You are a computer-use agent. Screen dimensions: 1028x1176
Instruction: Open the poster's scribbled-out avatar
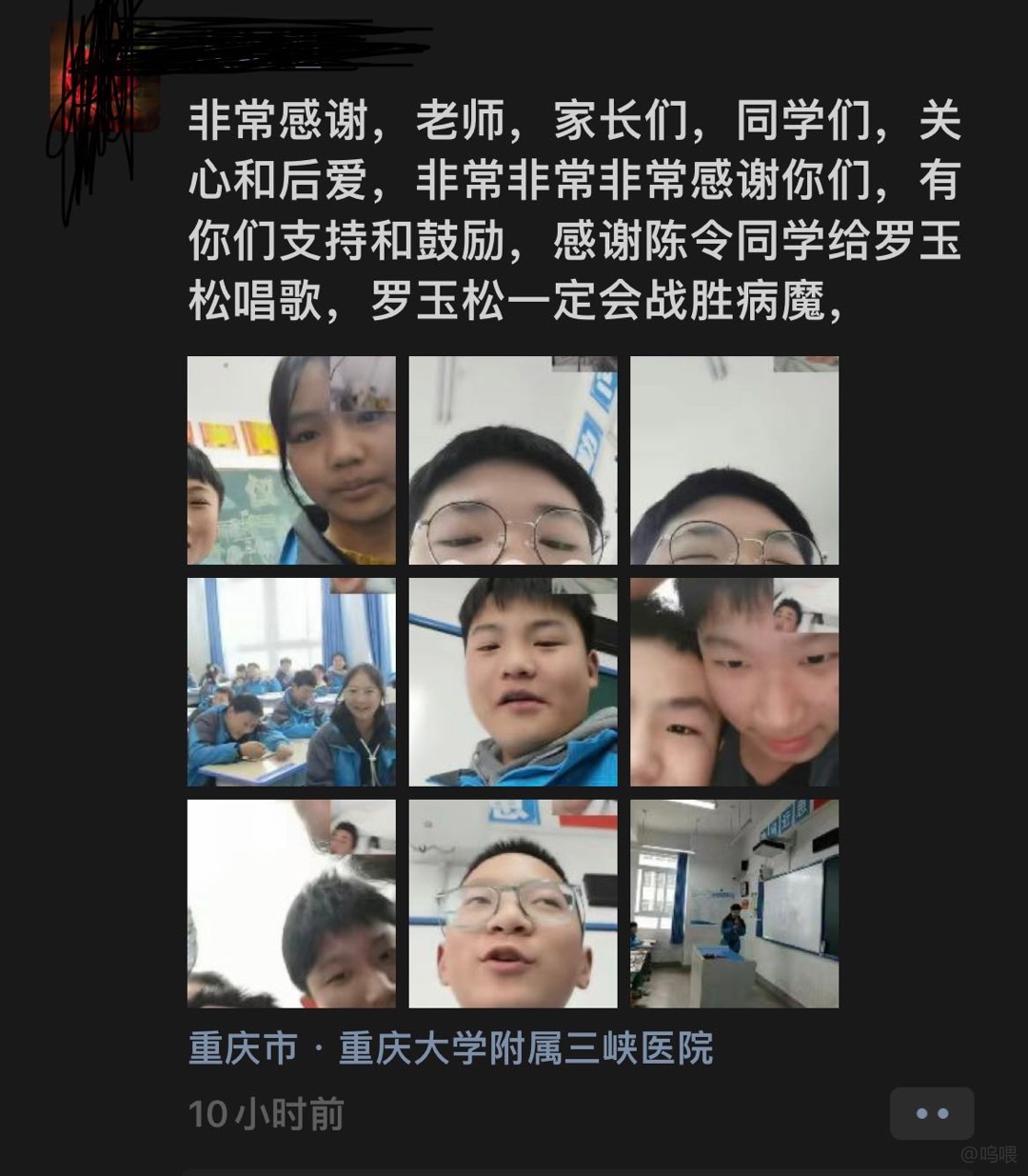103,78
